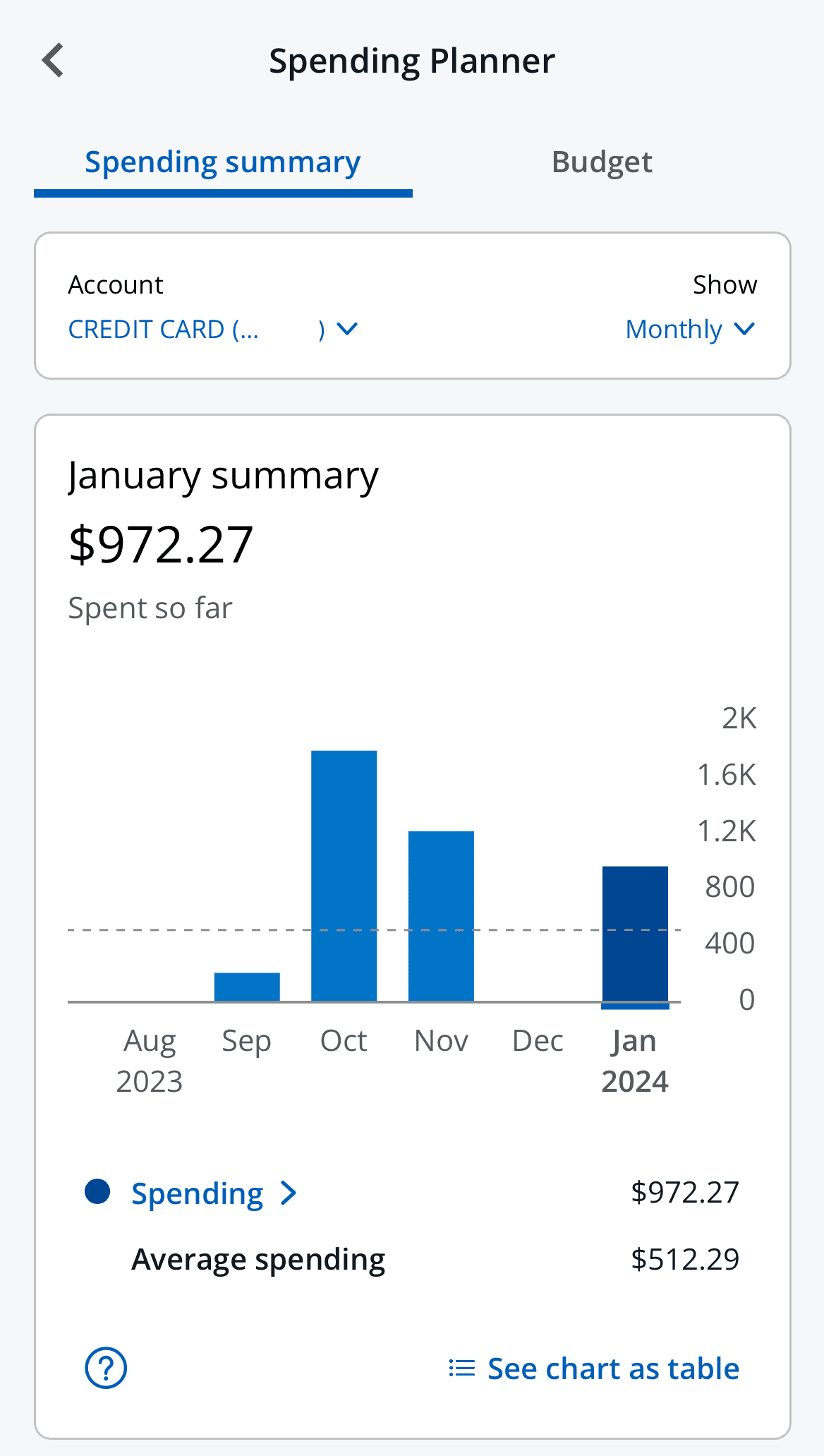Tap the Spending Planner title
This screenshot has width=824, height=1456.
412,60
